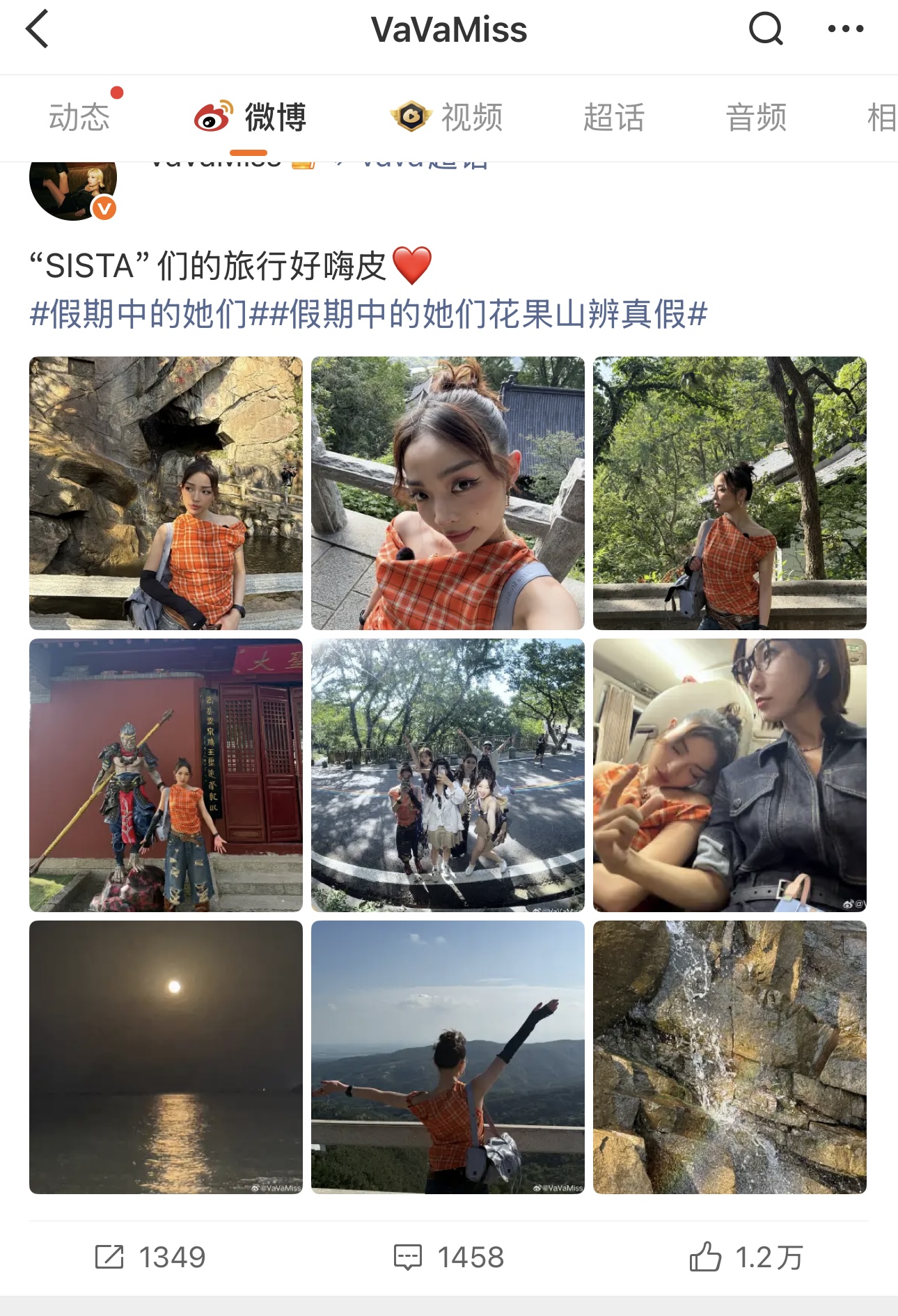Image resolution: width=898 pixels, height=1316 pixels.
Task: Open search on VaVaMiss page
Action: click(x=766, y=29)
